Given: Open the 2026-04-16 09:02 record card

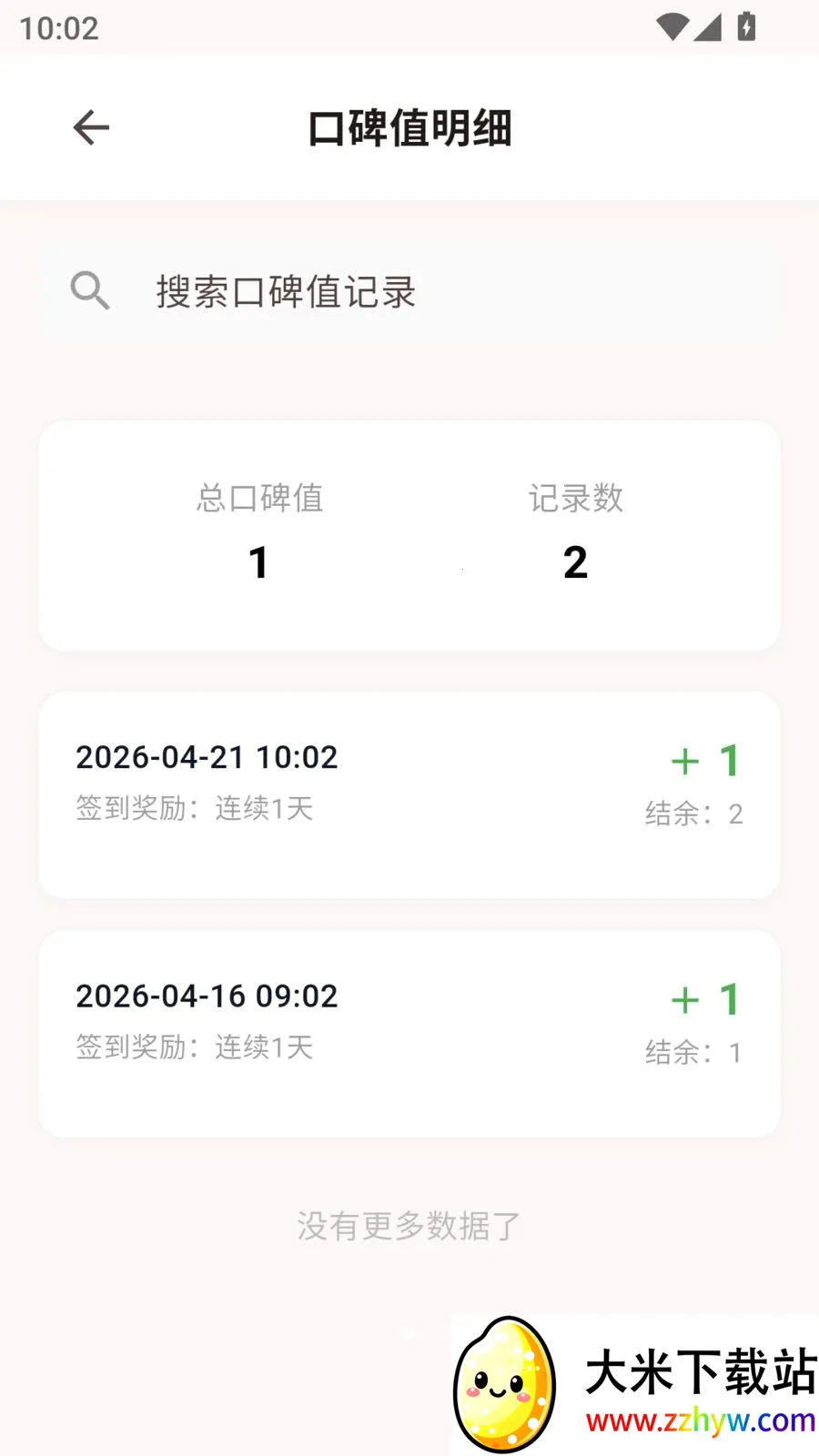Looking at the screenshot, I should point(409,1033).
